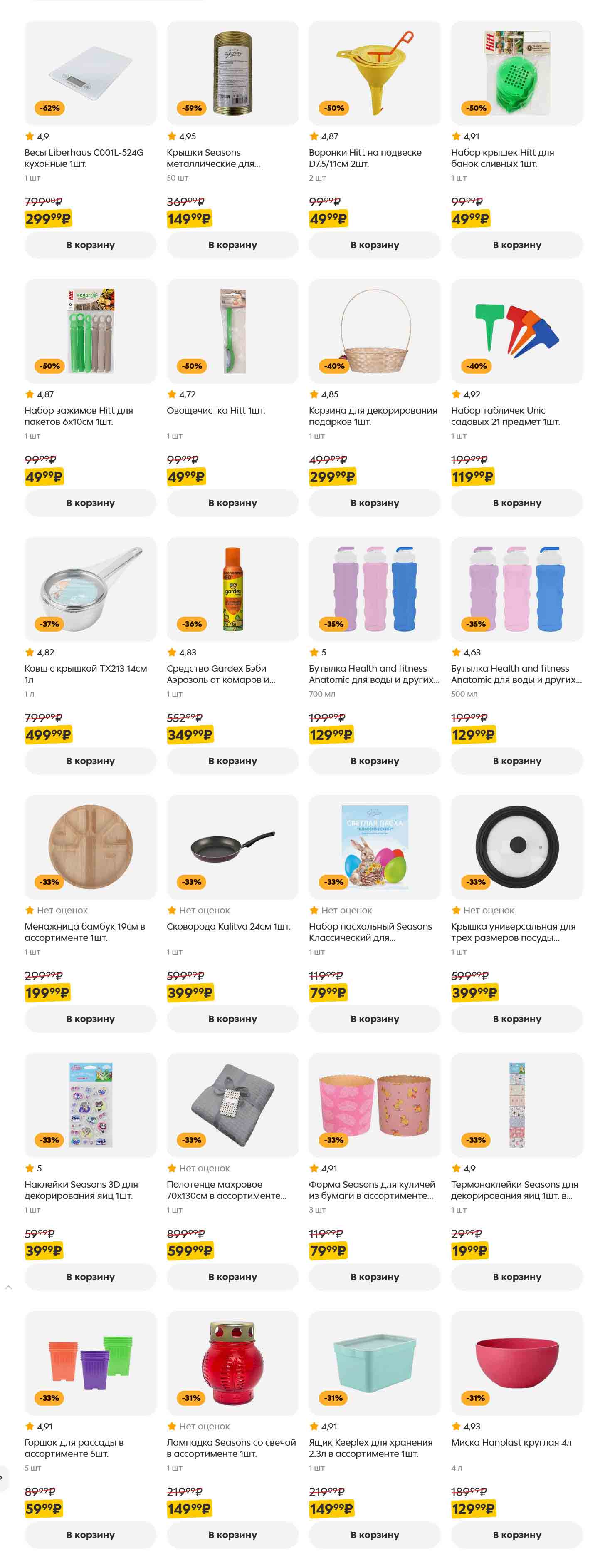Add Набор зажимов Hitt to cart
Screen dimensions: 610x1568
90,503
